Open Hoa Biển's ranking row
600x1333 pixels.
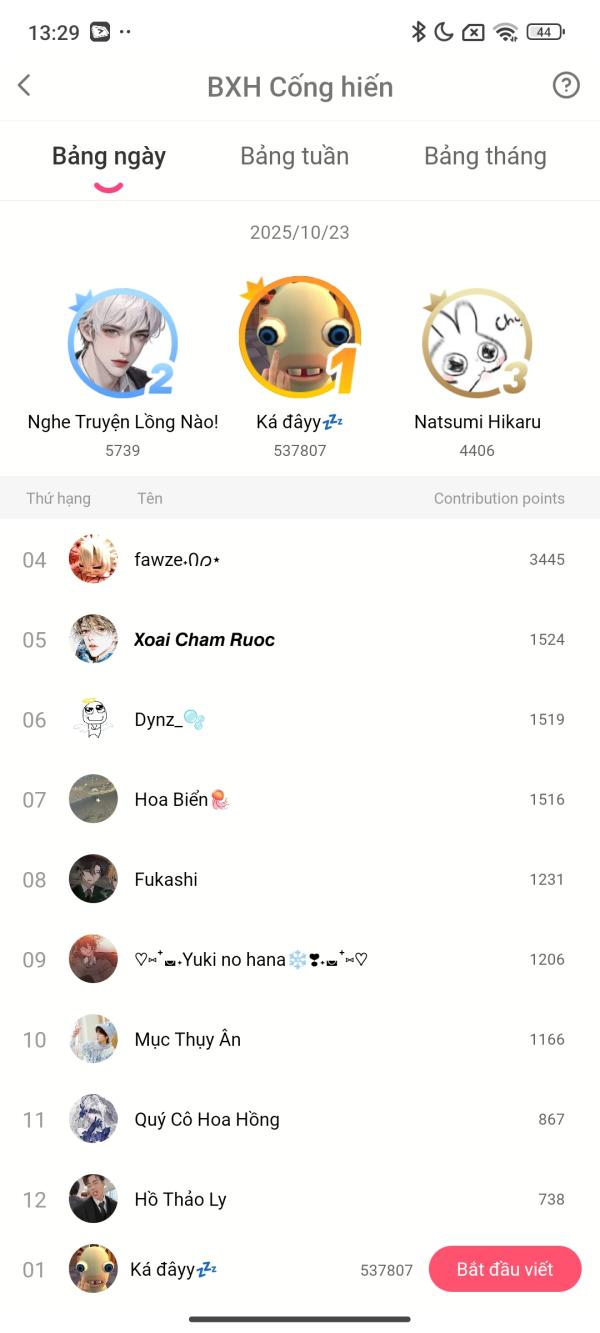[300, 800]
